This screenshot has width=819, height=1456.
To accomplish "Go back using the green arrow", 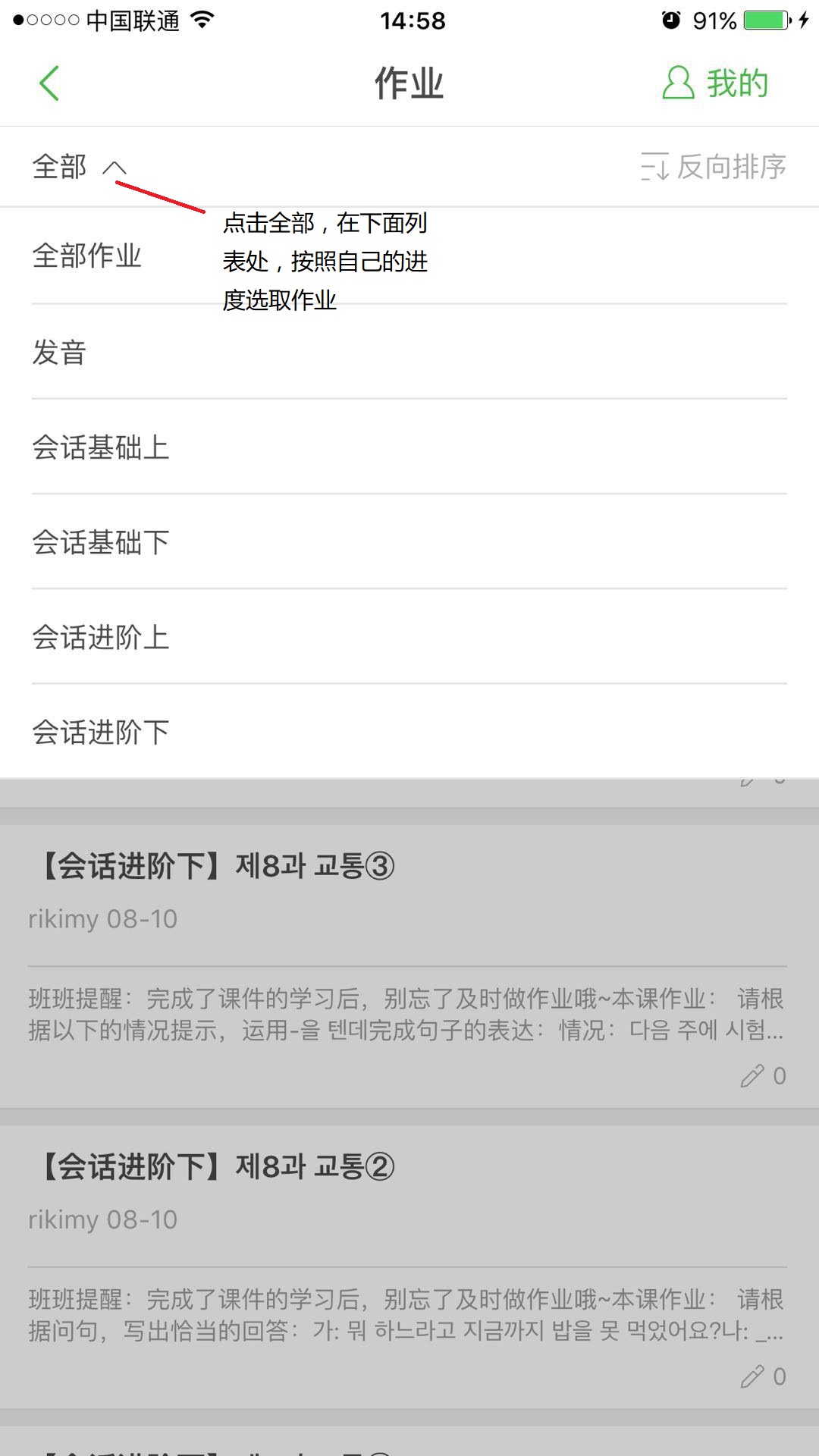I will click(x=49, y=83).
